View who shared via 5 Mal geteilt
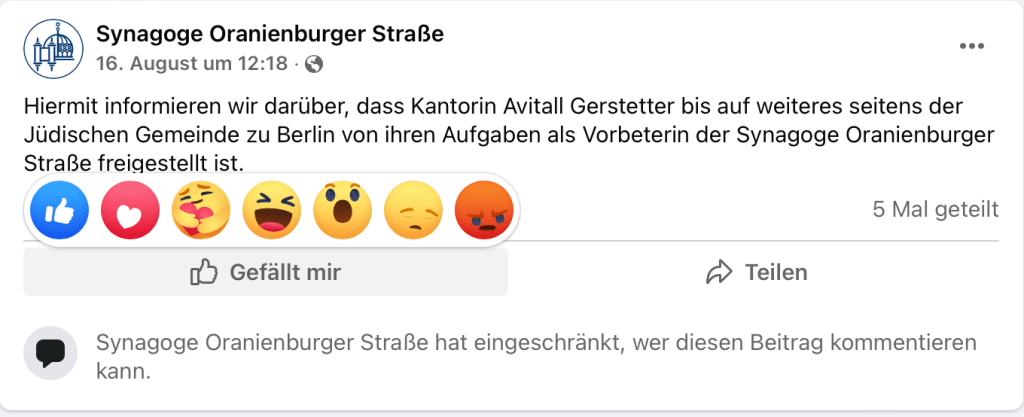The width and height of the screenshot is (1024, 417). pyautogui.click(x=935, y=210)
